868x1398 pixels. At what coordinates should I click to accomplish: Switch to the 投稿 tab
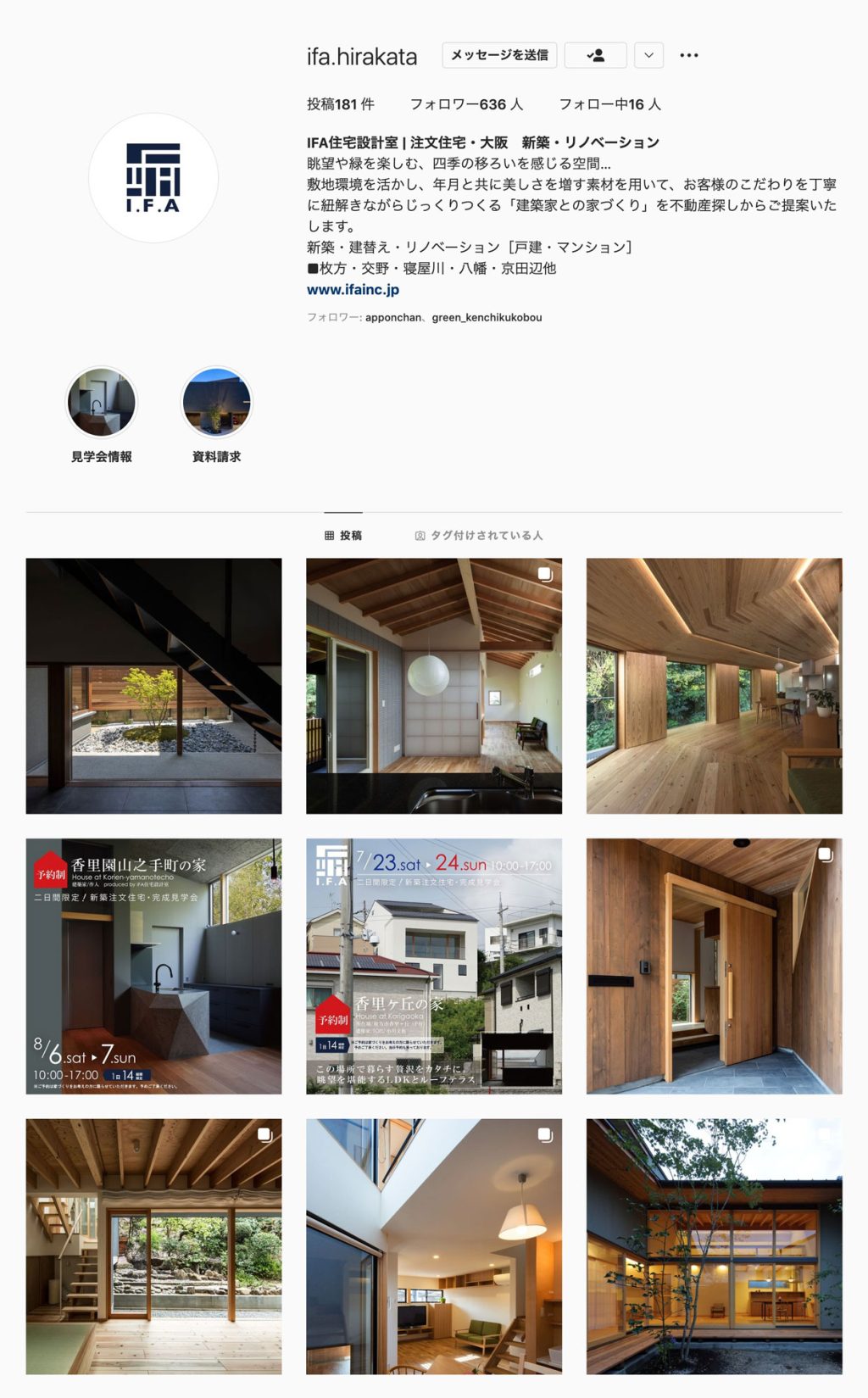click(x=343, y=535)
